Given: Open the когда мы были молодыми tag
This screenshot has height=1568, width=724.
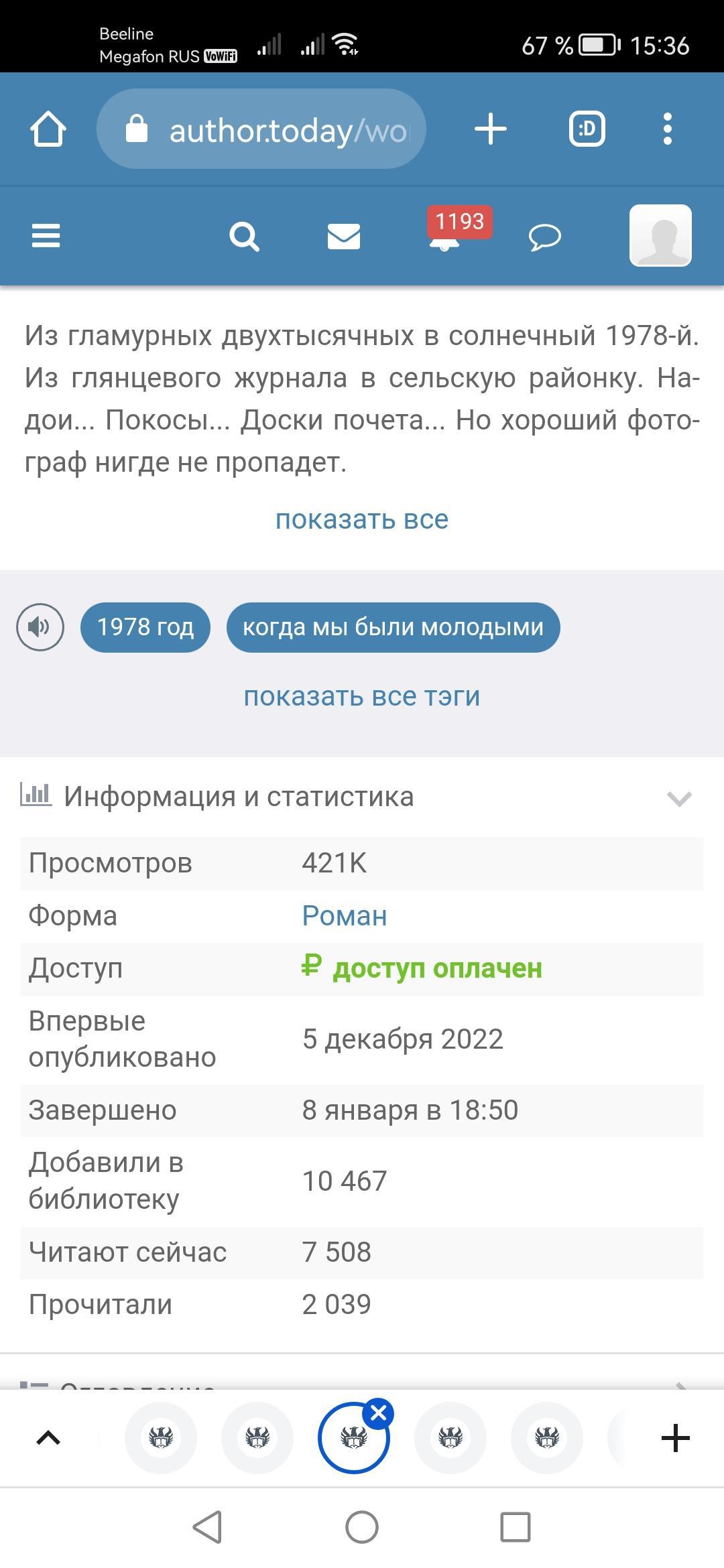Looking at the screenshot, I should point(393,627).
